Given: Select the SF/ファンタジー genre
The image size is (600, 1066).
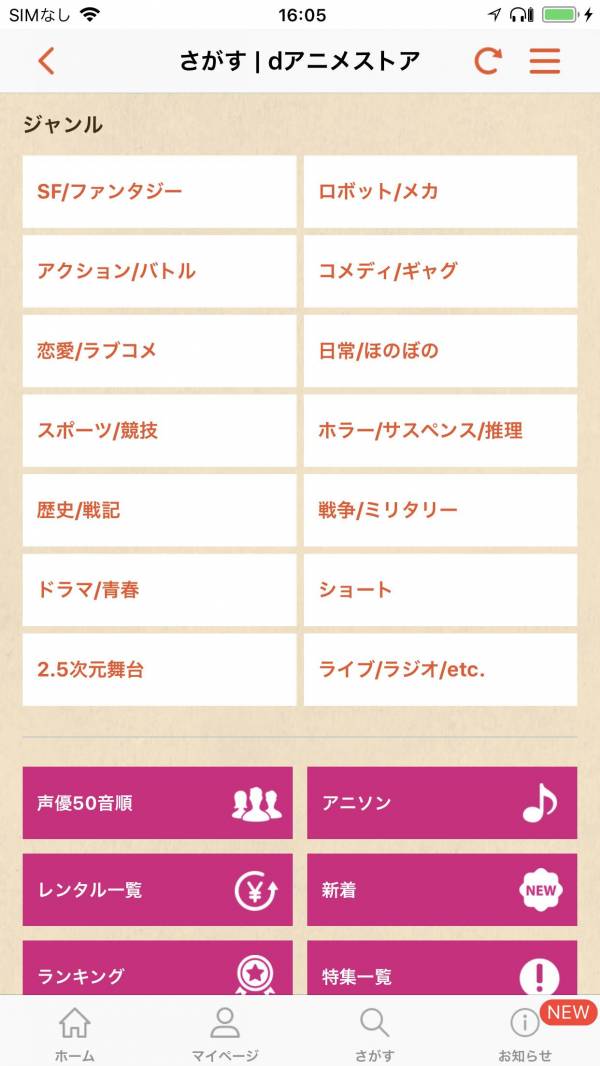Looking at the screenshot, I should coord(160,191).
